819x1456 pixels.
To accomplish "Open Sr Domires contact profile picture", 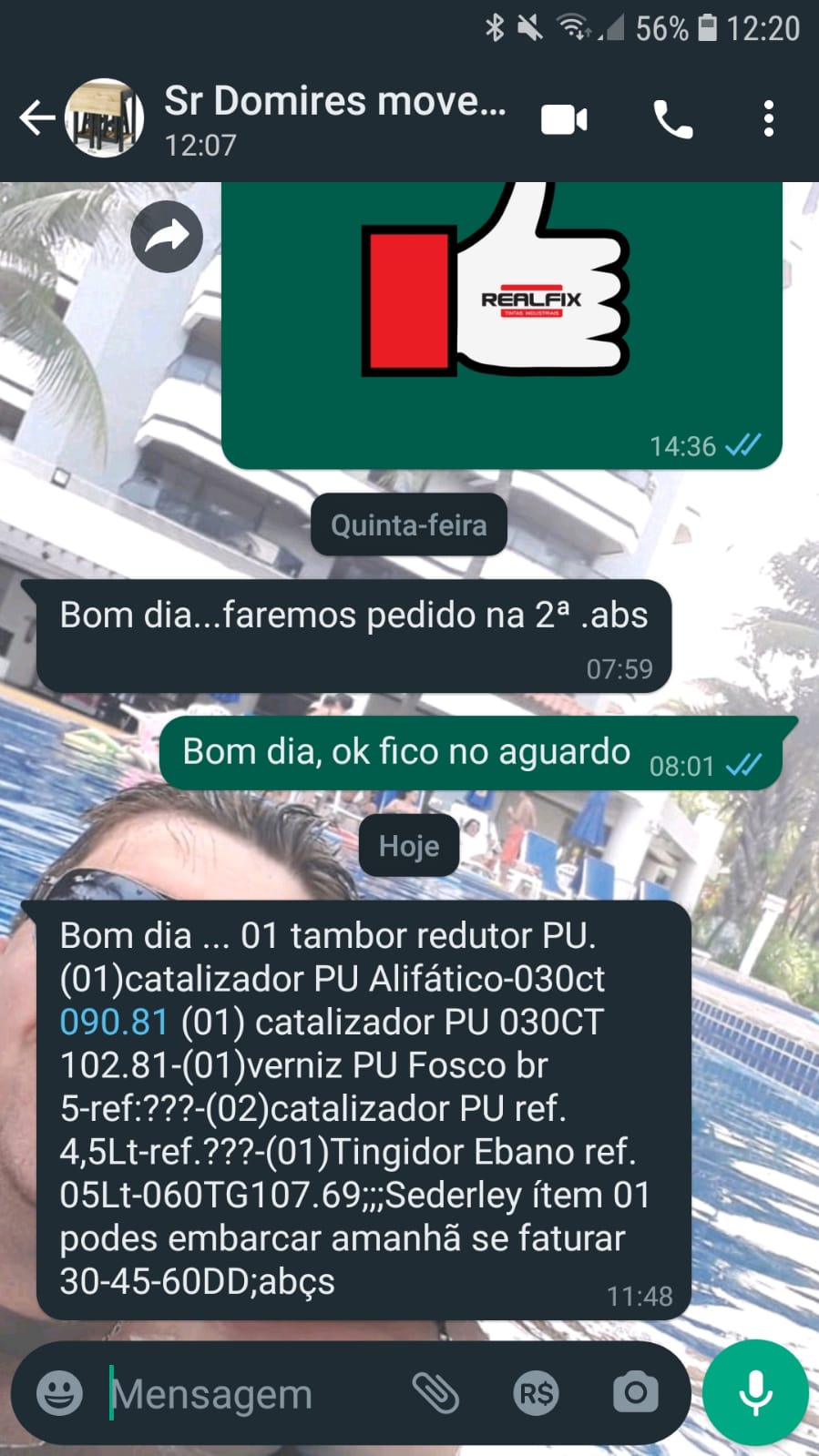I will (x=105, y=118).
